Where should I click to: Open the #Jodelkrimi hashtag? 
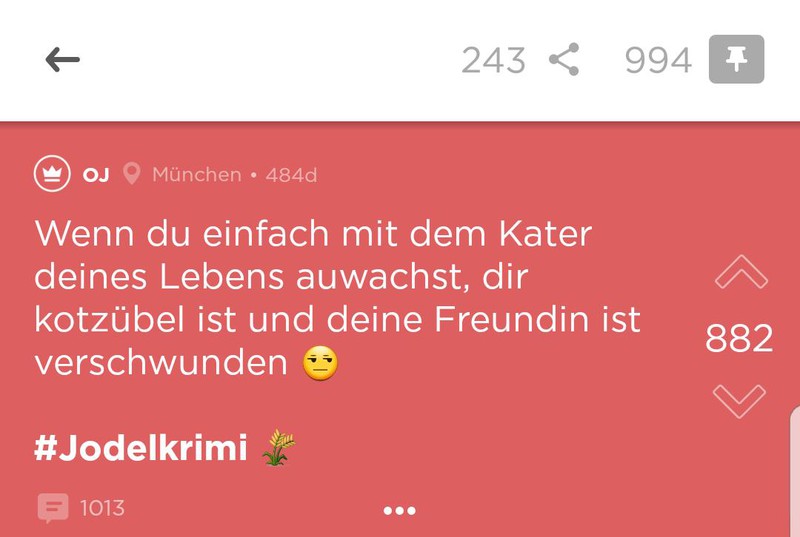[140, 448]
